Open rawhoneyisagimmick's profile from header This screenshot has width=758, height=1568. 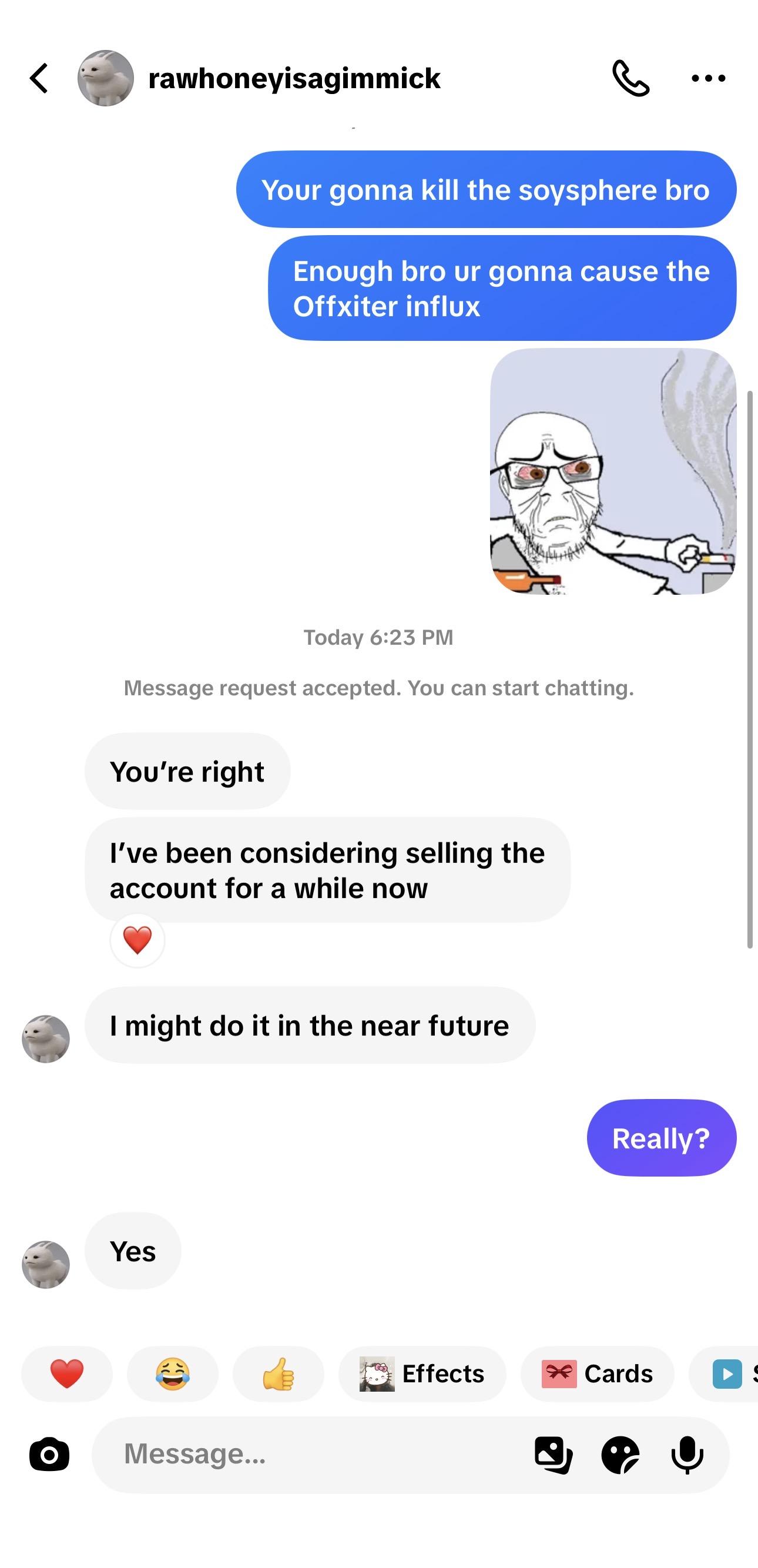(x=259, y=79)
